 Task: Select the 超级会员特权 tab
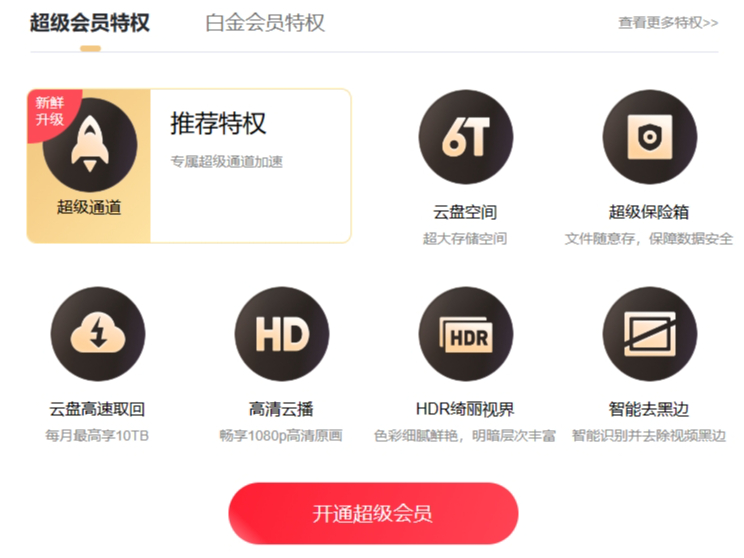tap(90, 22)
